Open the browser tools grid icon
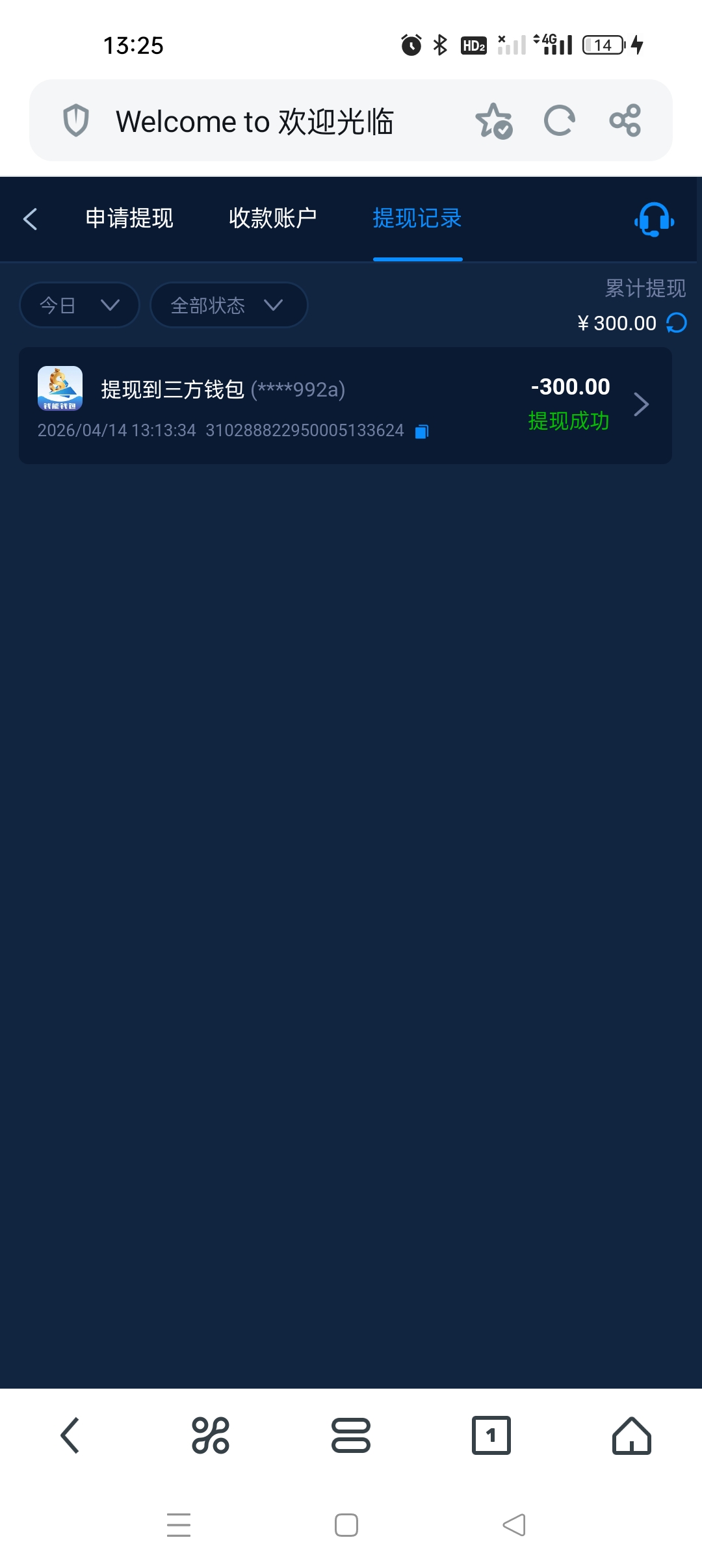Screen dimensions: 702x1568 (x=211, y=1435)
